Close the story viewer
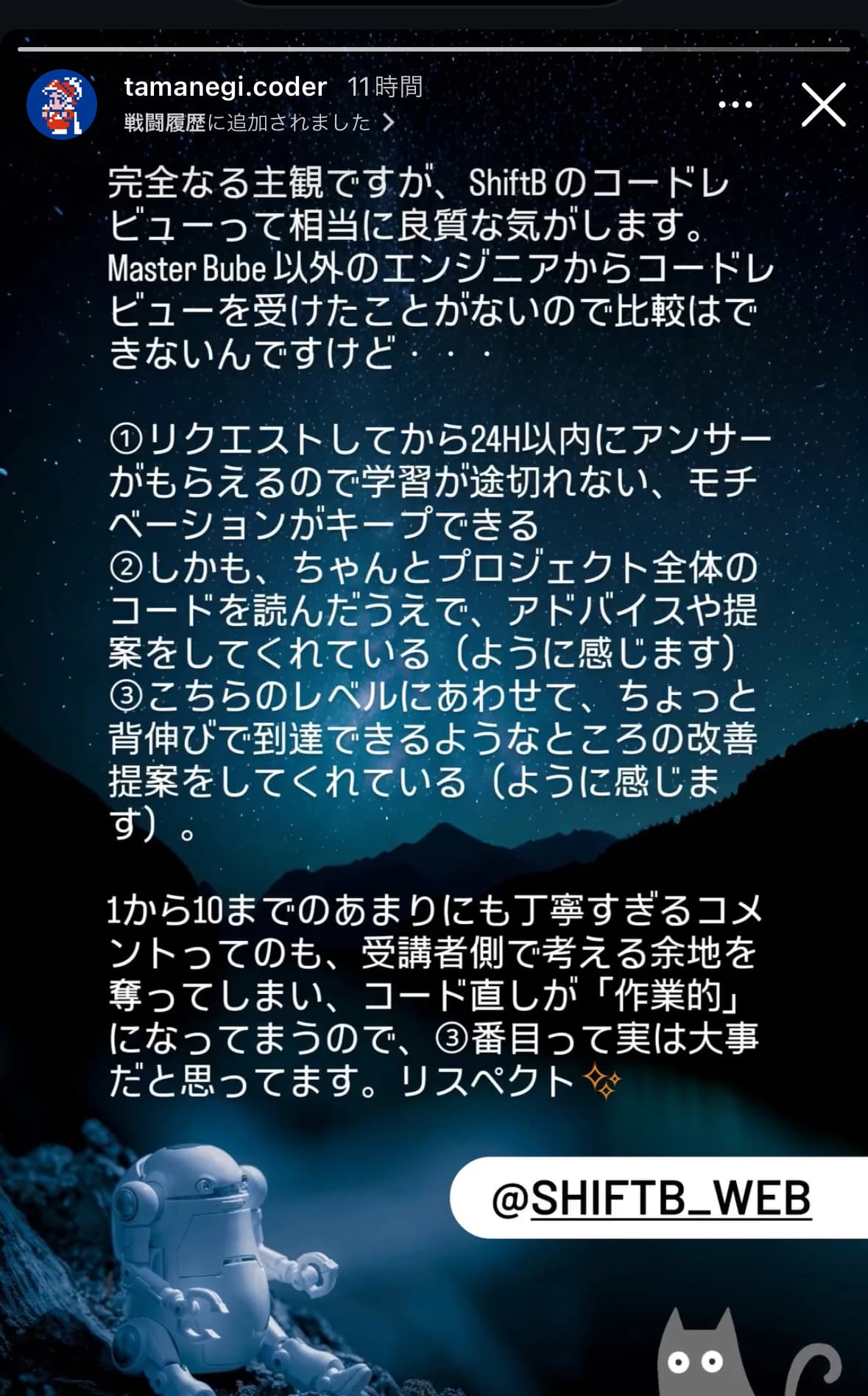This screenshot has height=1396, width=868. click(823, 105)
